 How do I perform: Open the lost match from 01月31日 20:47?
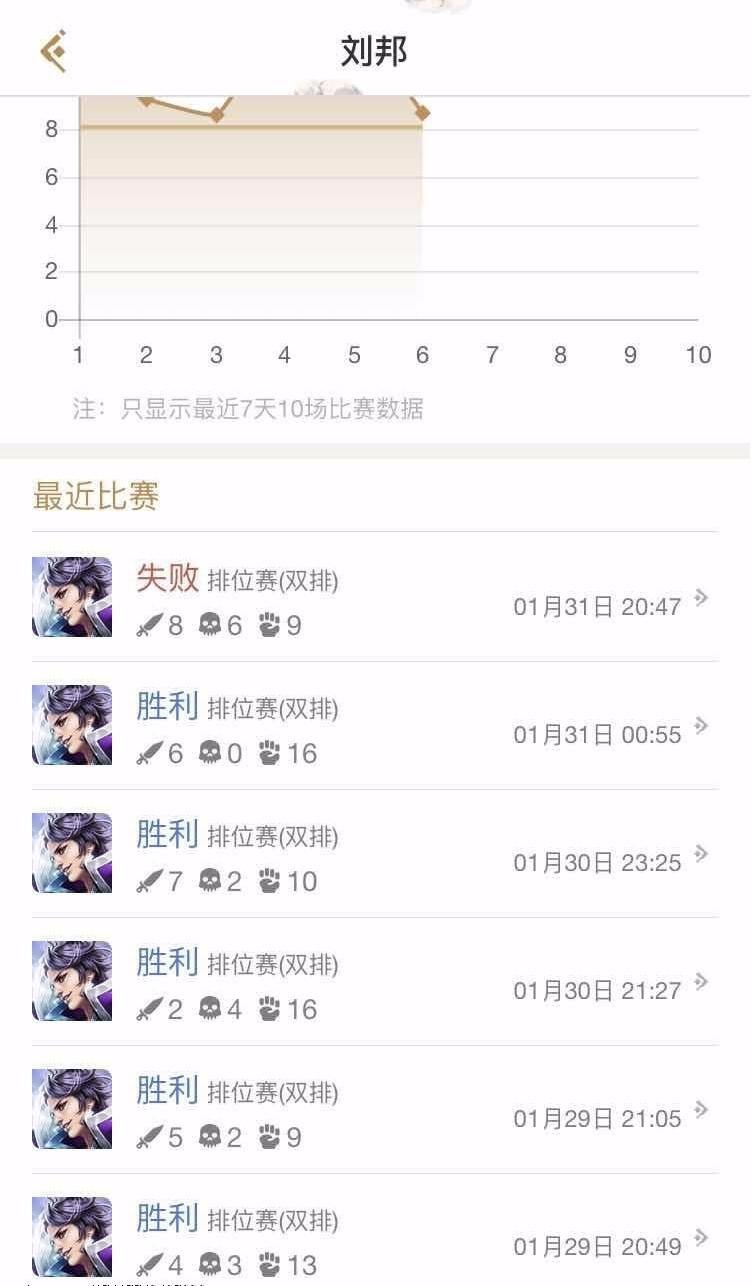(x=374, y=598)
